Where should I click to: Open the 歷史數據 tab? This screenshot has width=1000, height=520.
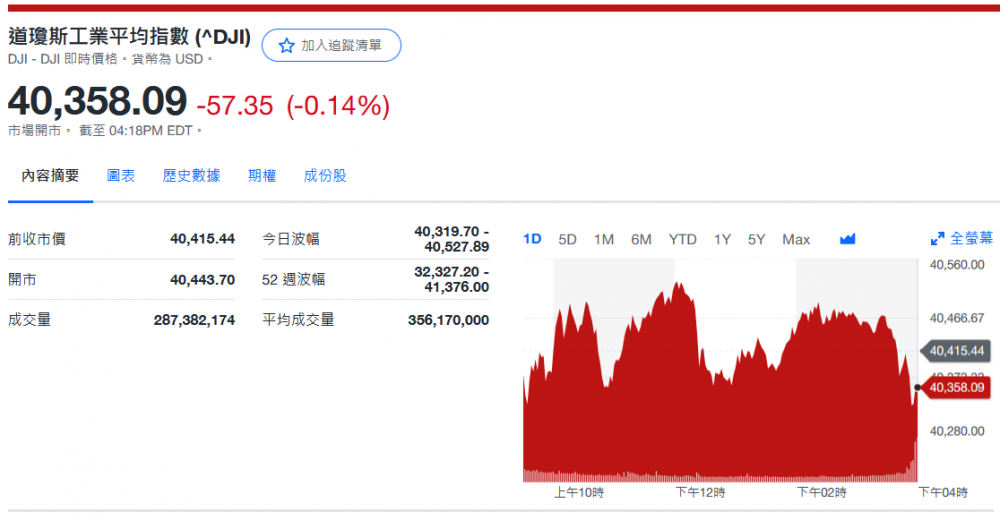(191, 176)
